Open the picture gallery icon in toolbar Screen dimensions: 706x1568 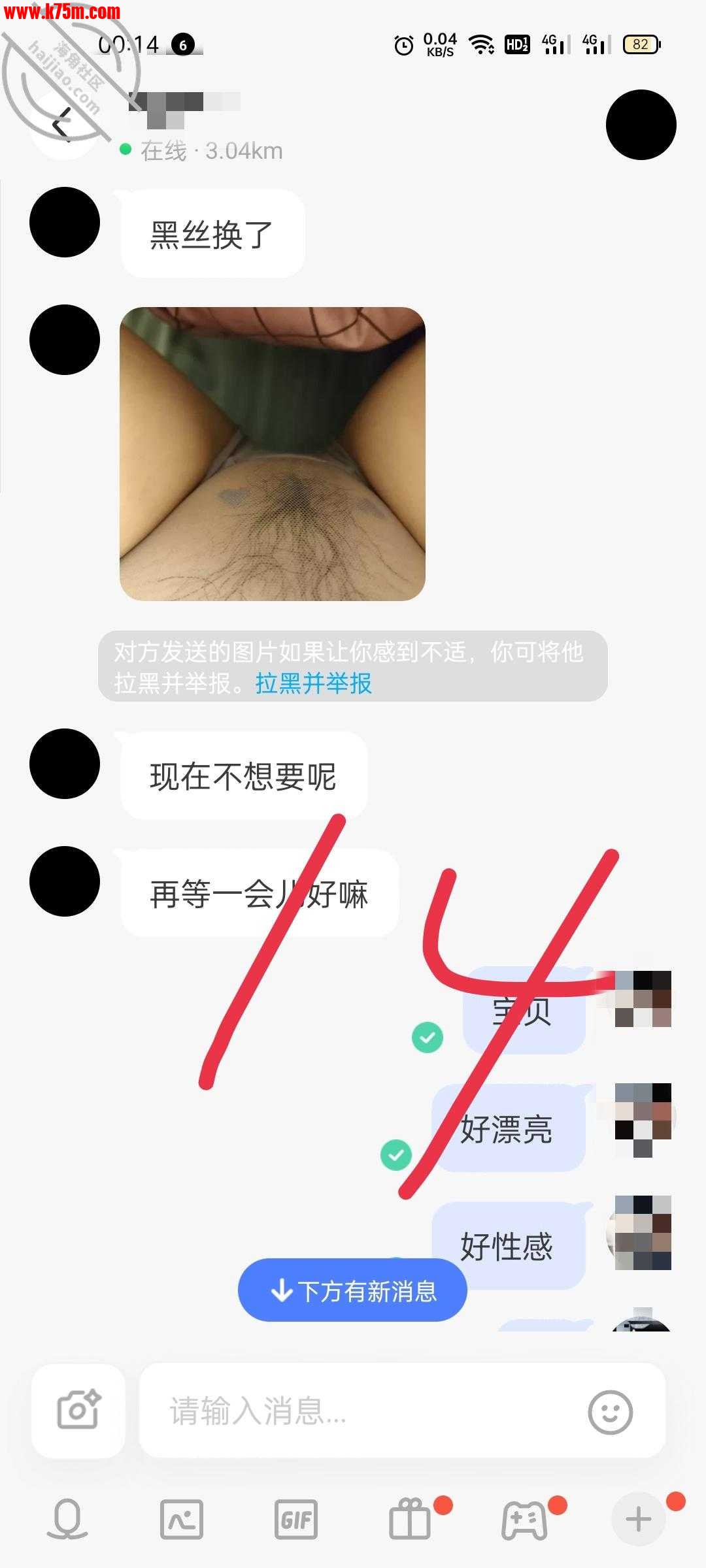(x=182, y=1520)
